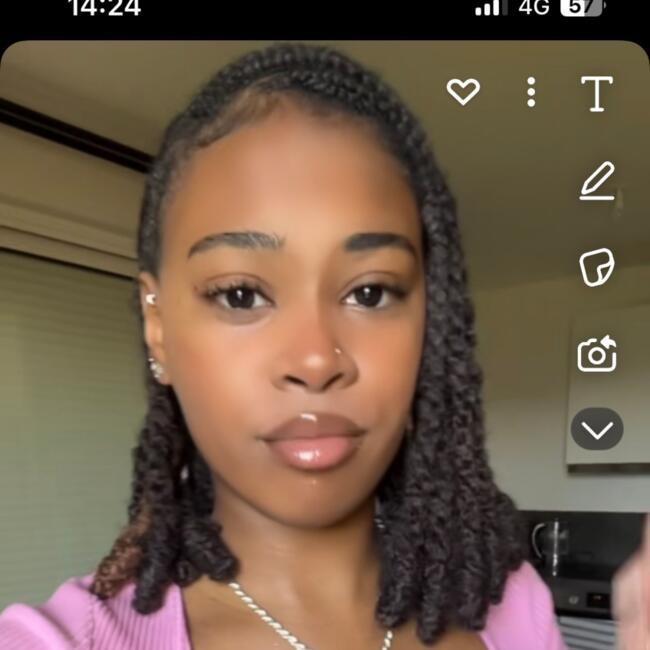
Task: Open the three-dot overflow menu
Action: (531, 93)
